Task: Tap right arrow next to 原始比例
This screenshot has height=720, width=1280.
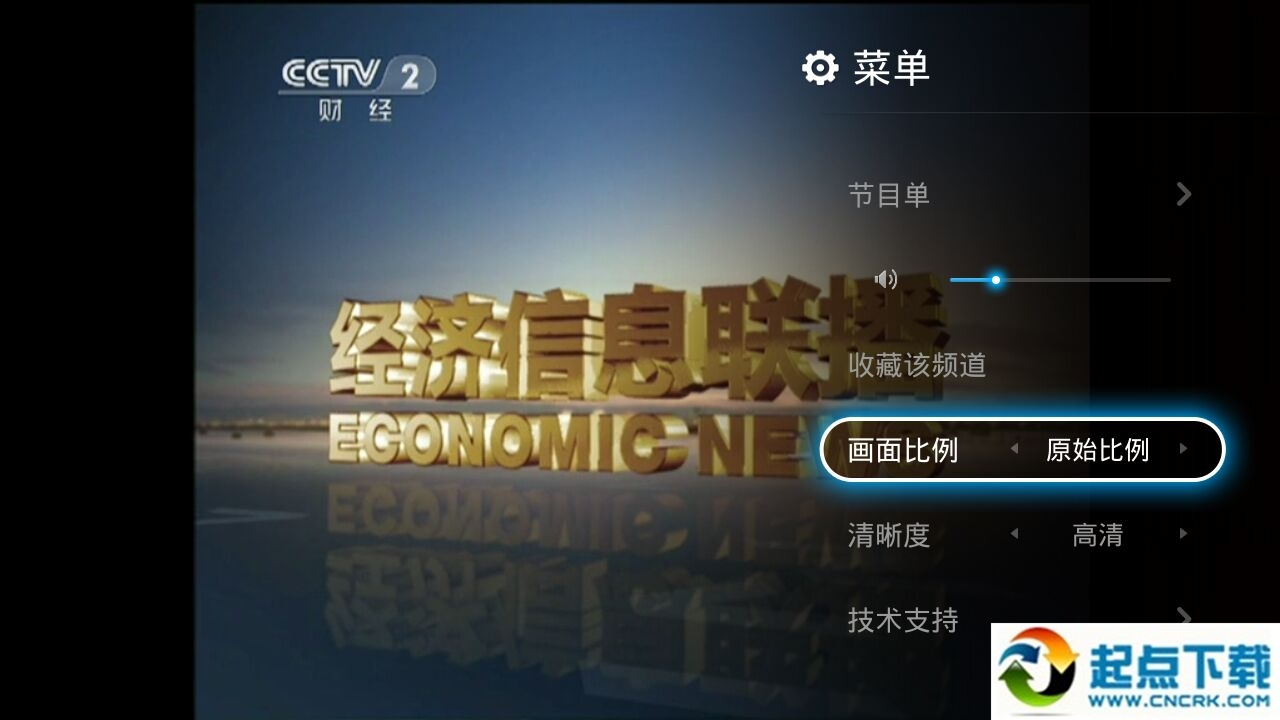Action: (x=1184, y=449)
